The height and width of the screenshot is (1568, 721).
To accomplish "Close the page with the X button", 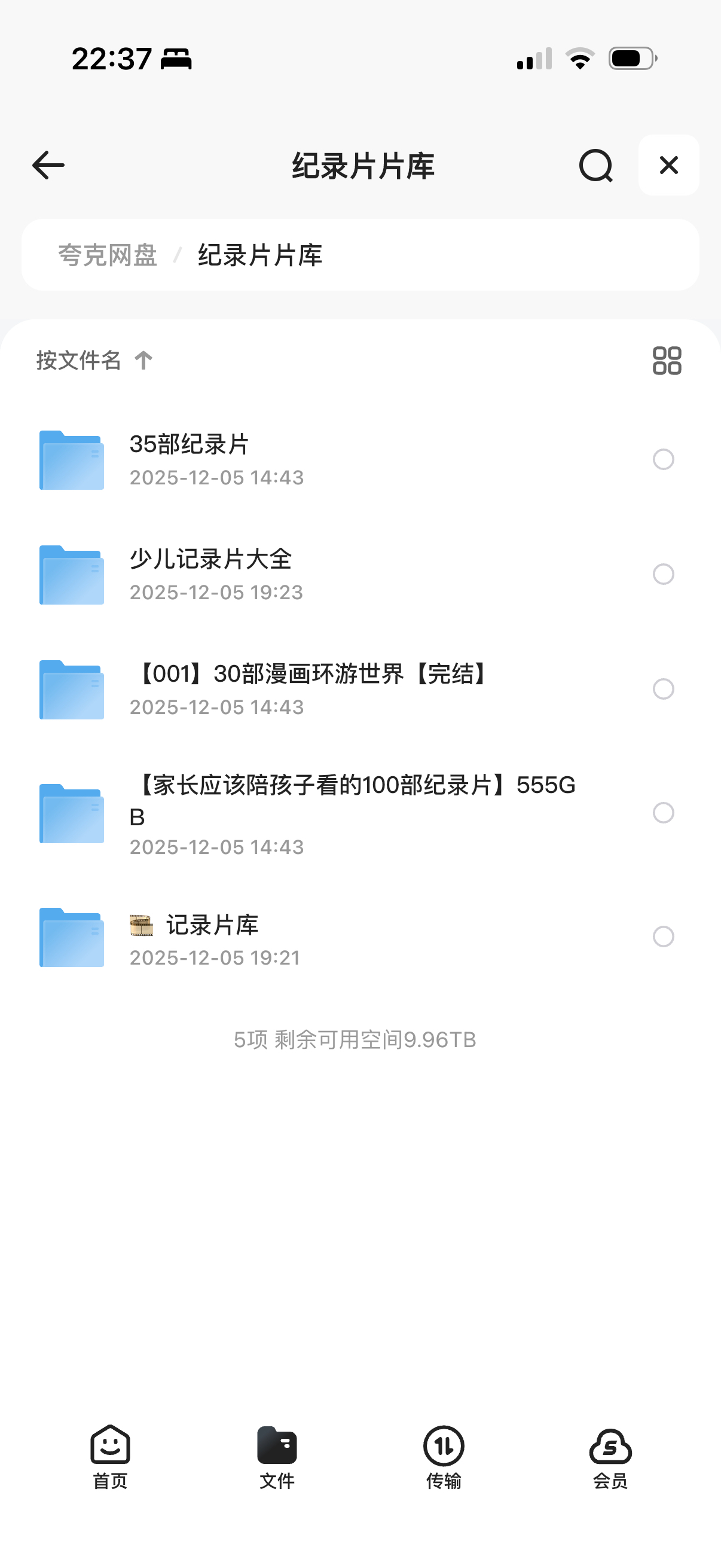I will pyautogui.click(x=668, y=165).
